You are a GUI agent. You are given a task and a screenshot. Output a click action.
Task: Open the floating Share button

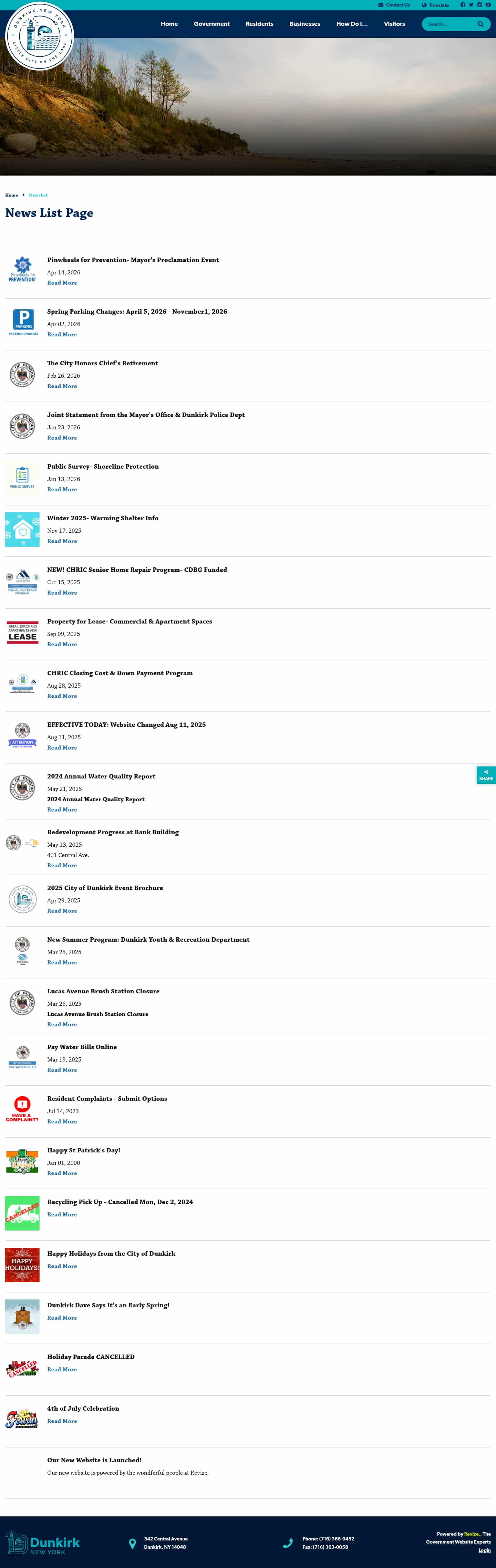[486, 775]
